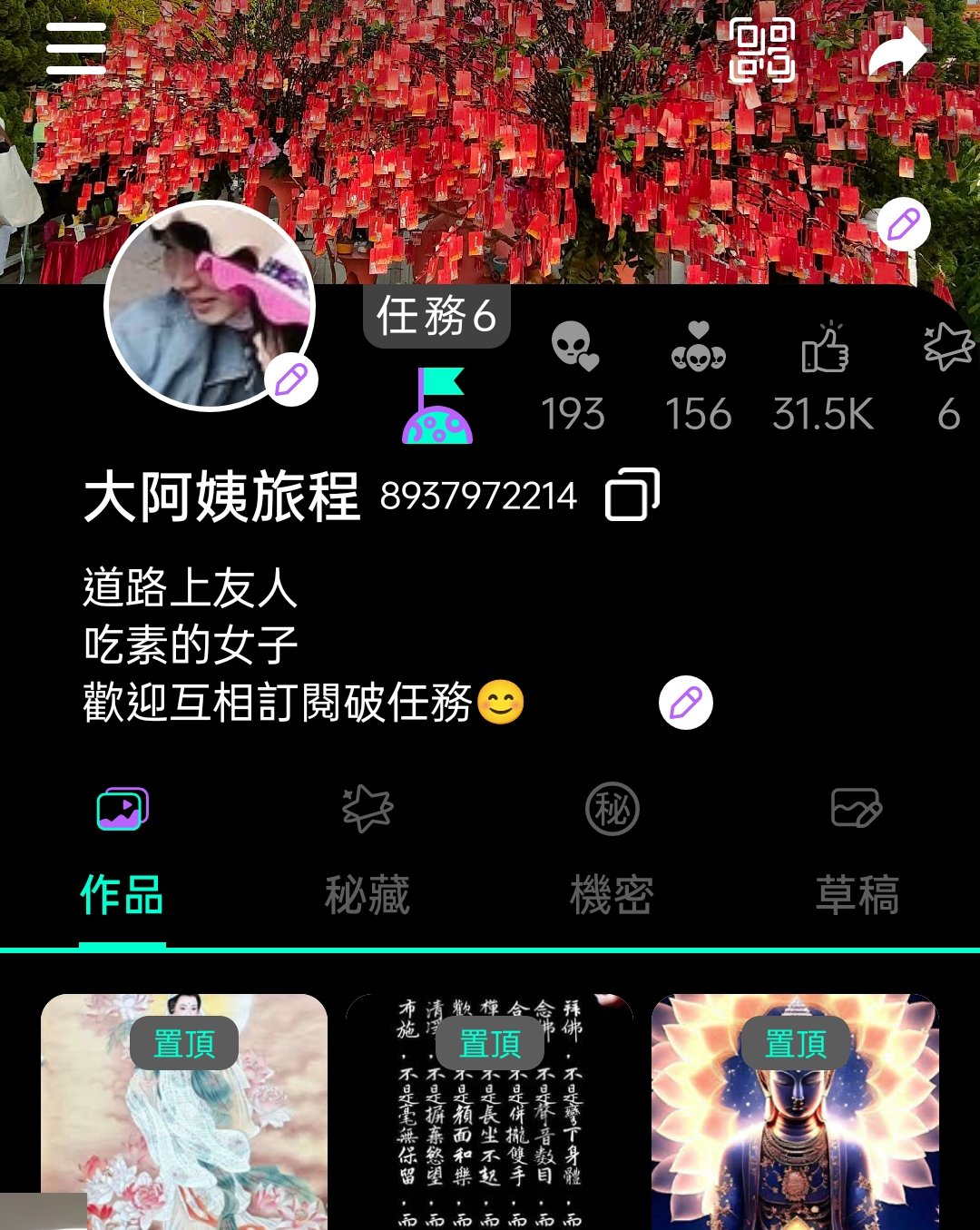Screen dimensions: 980x1230
Task: Copy the user ID 8937972214
Action: point(632,495)
